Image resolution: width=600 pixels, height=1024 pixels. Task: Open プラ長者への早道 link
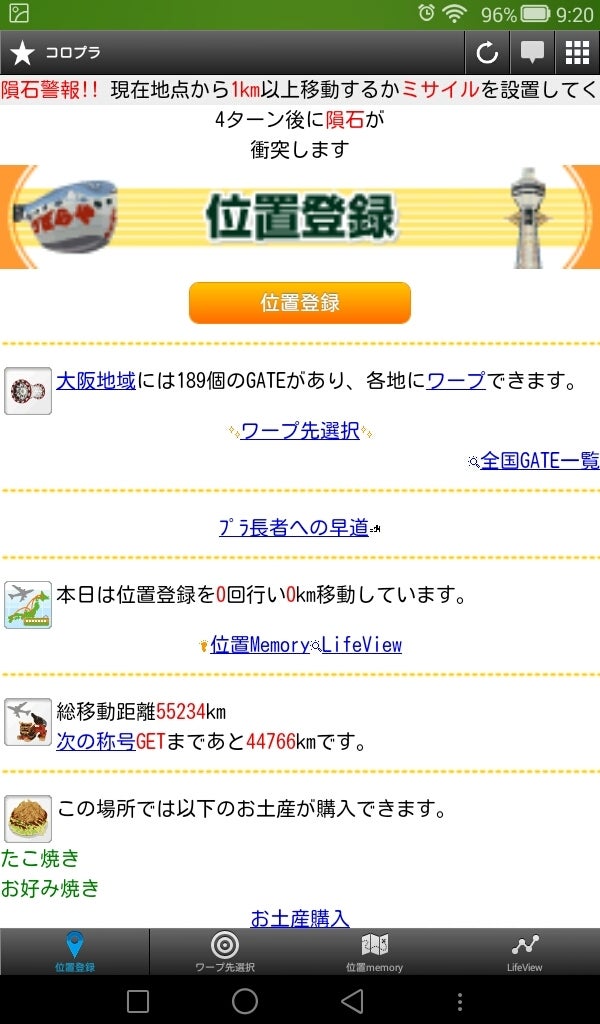pos(294,527)
